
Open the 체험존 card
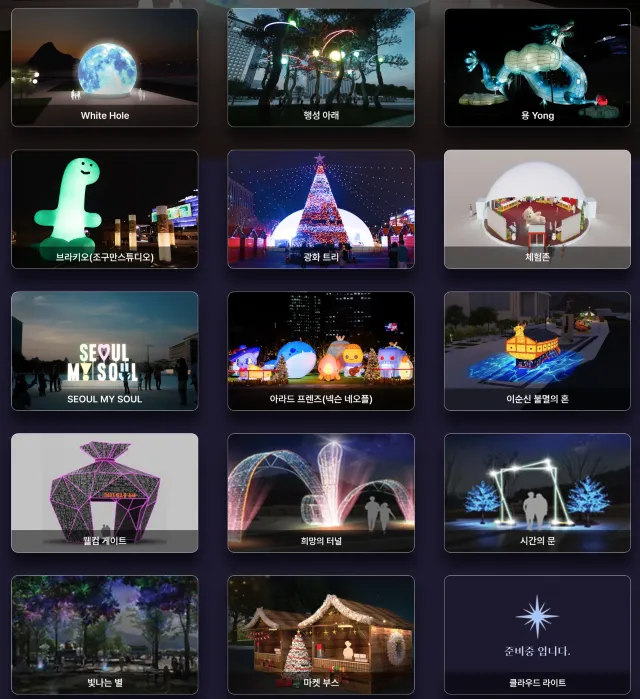pos(537,209)
